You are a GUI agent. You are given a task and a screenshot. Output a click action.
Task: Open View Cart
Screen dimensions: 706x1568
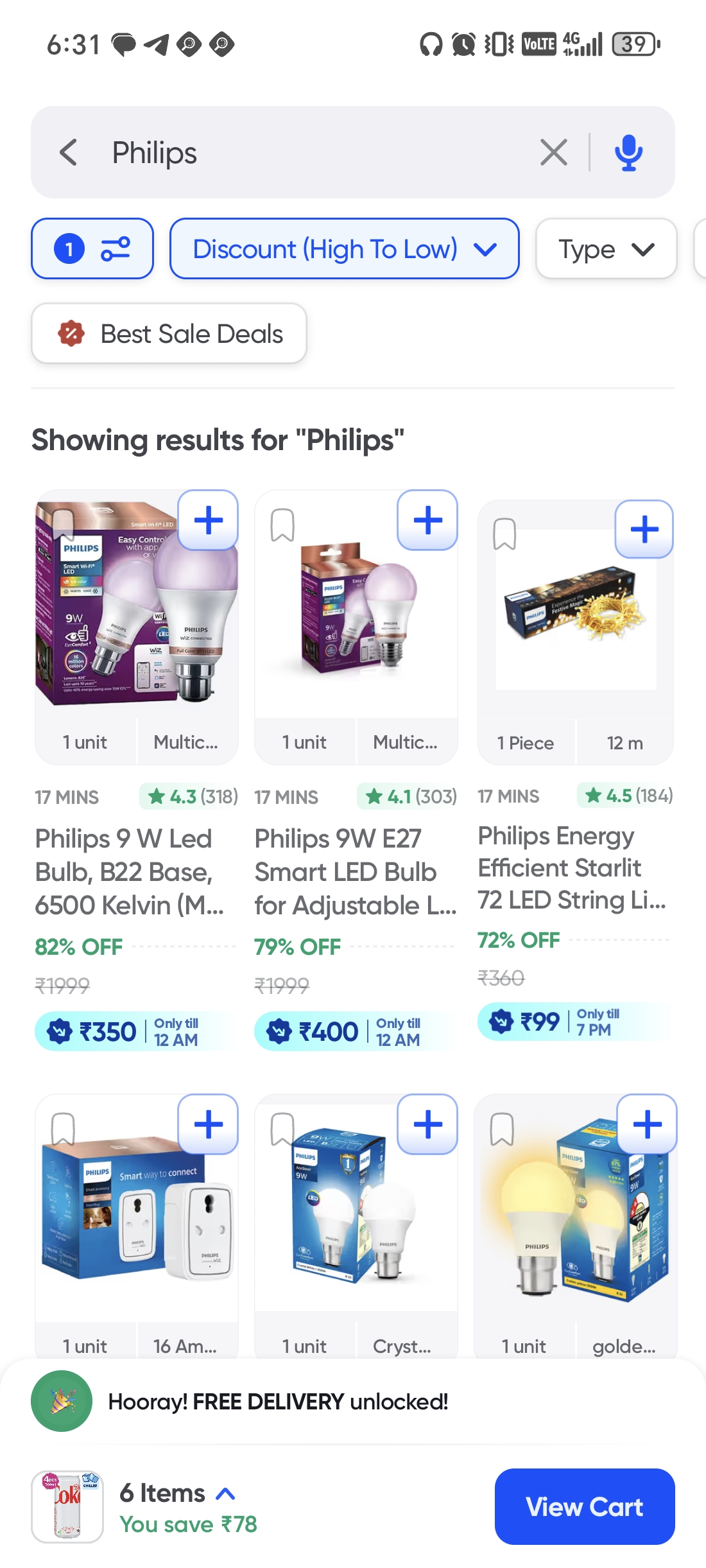click(x=584, y=1506)
